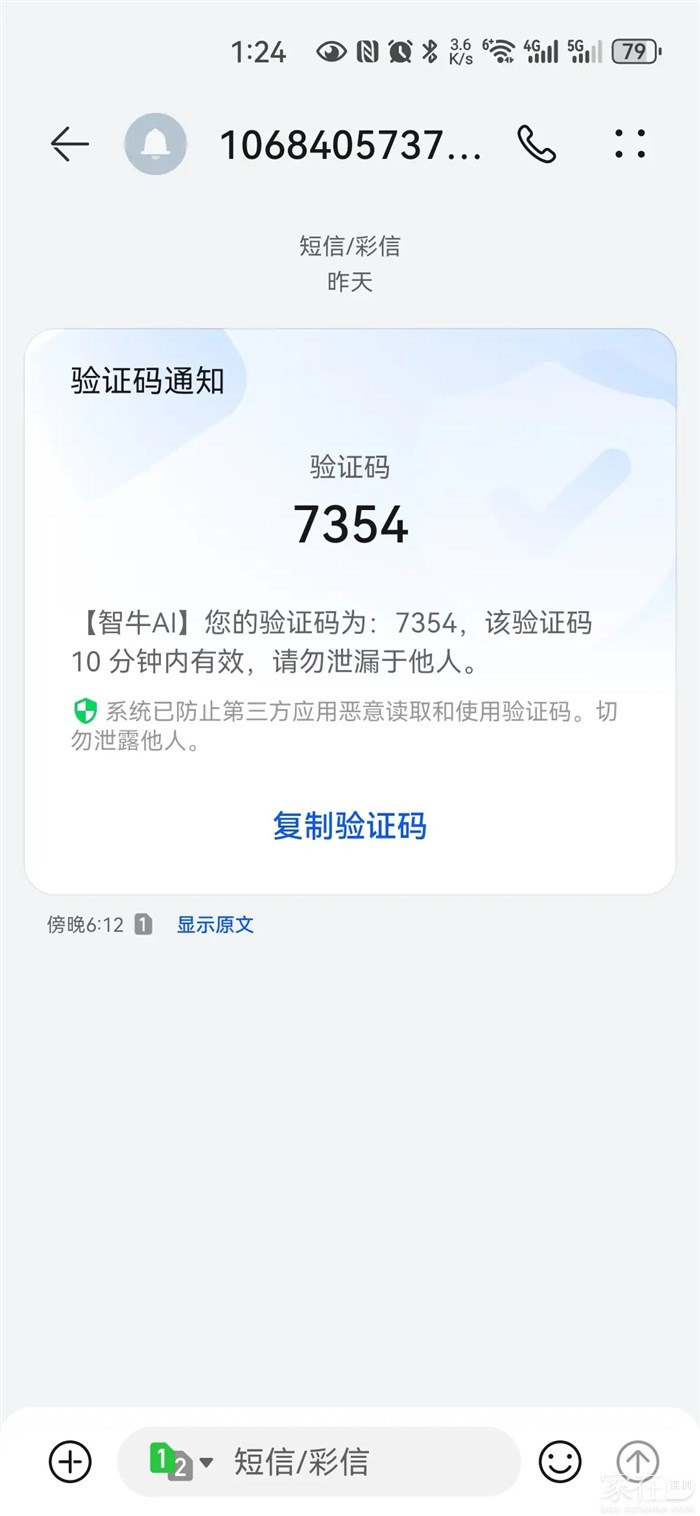The image size is (700, 1516).
Task: Show the original message text
Action: click(x=215, y=924)
